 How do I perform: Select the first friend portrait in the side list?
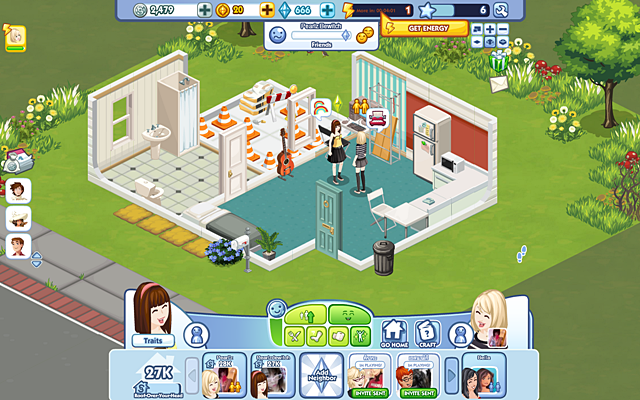(17, 190)
